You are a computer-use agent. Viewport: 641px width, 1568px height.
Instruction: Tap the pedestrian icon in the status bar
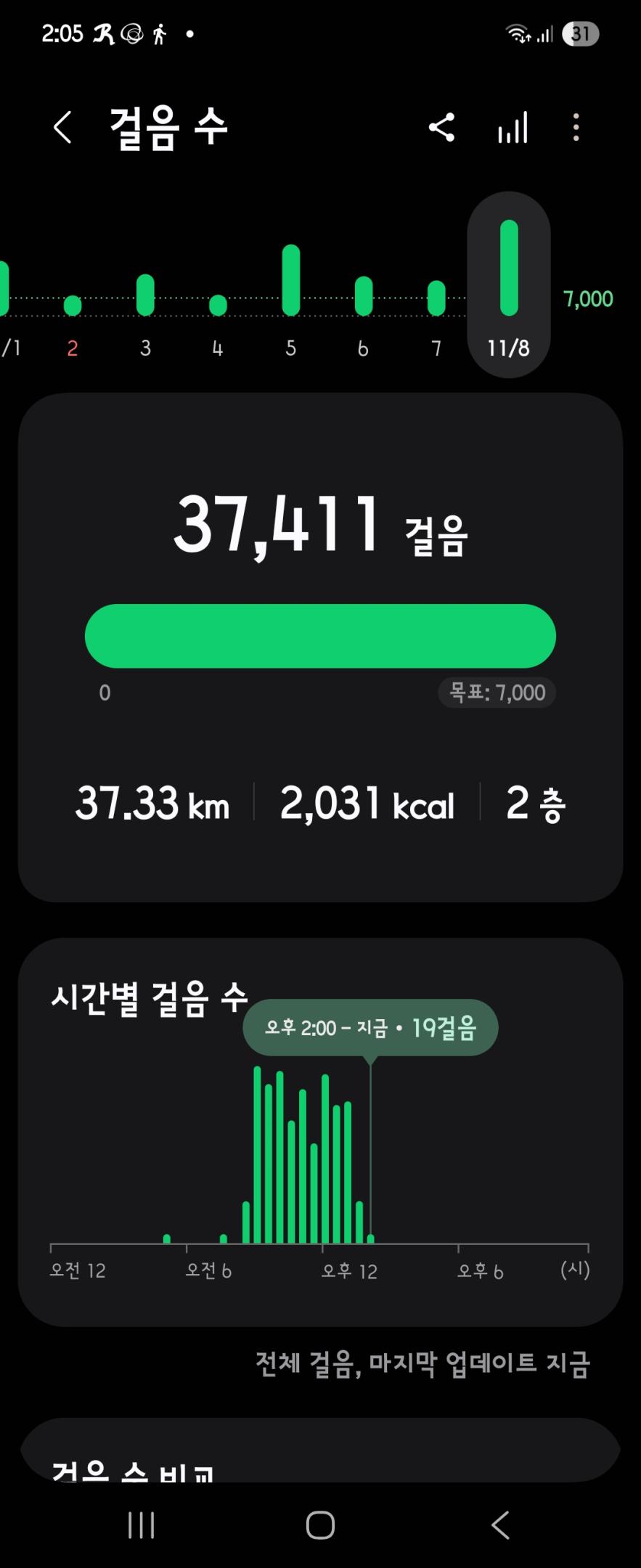(158, 33)
